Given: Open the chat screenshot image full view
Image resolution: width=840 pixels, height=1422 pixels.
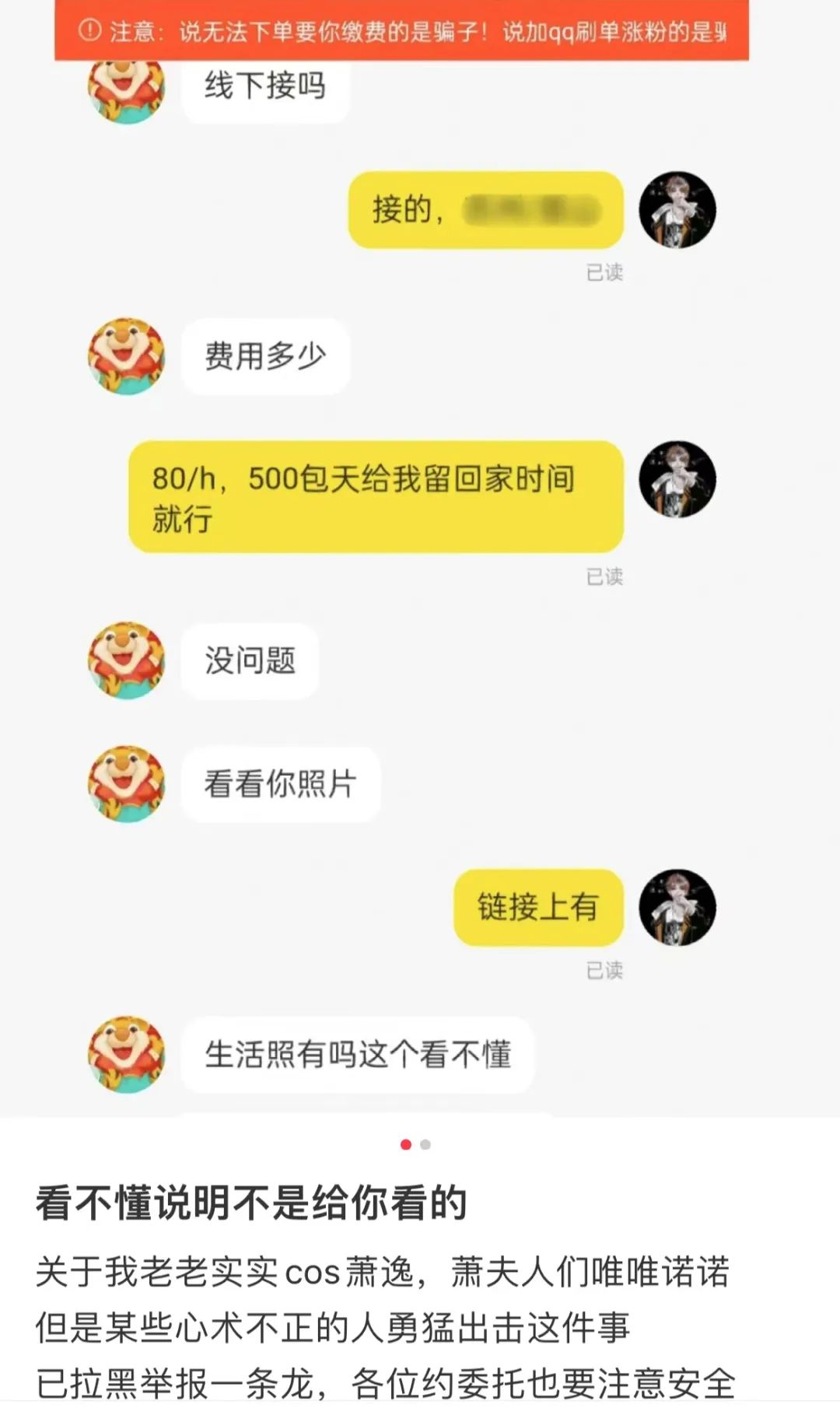Looking at the screenshot, I should (x=420, y=559).
